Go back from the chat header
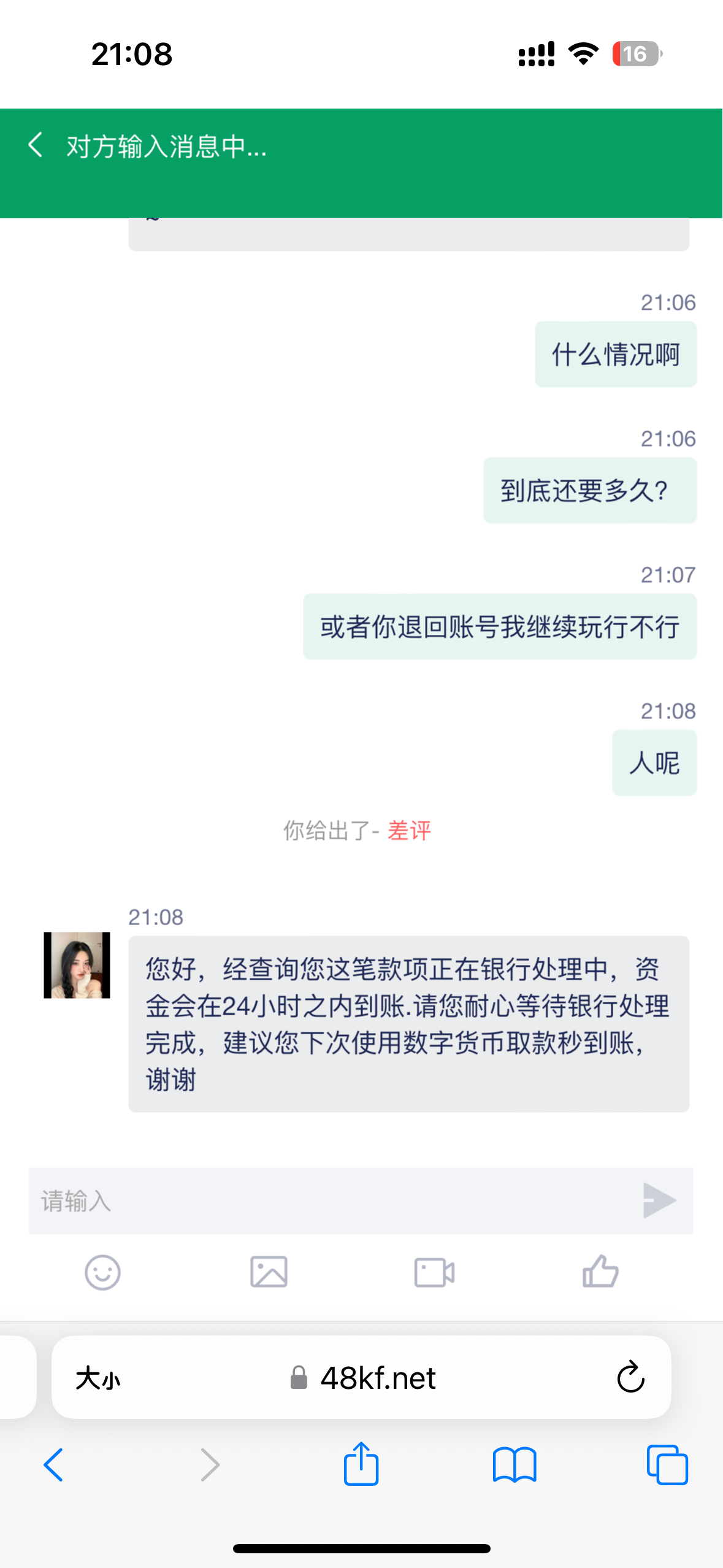Screen dimensions: 723x1568 click(36, 146)
